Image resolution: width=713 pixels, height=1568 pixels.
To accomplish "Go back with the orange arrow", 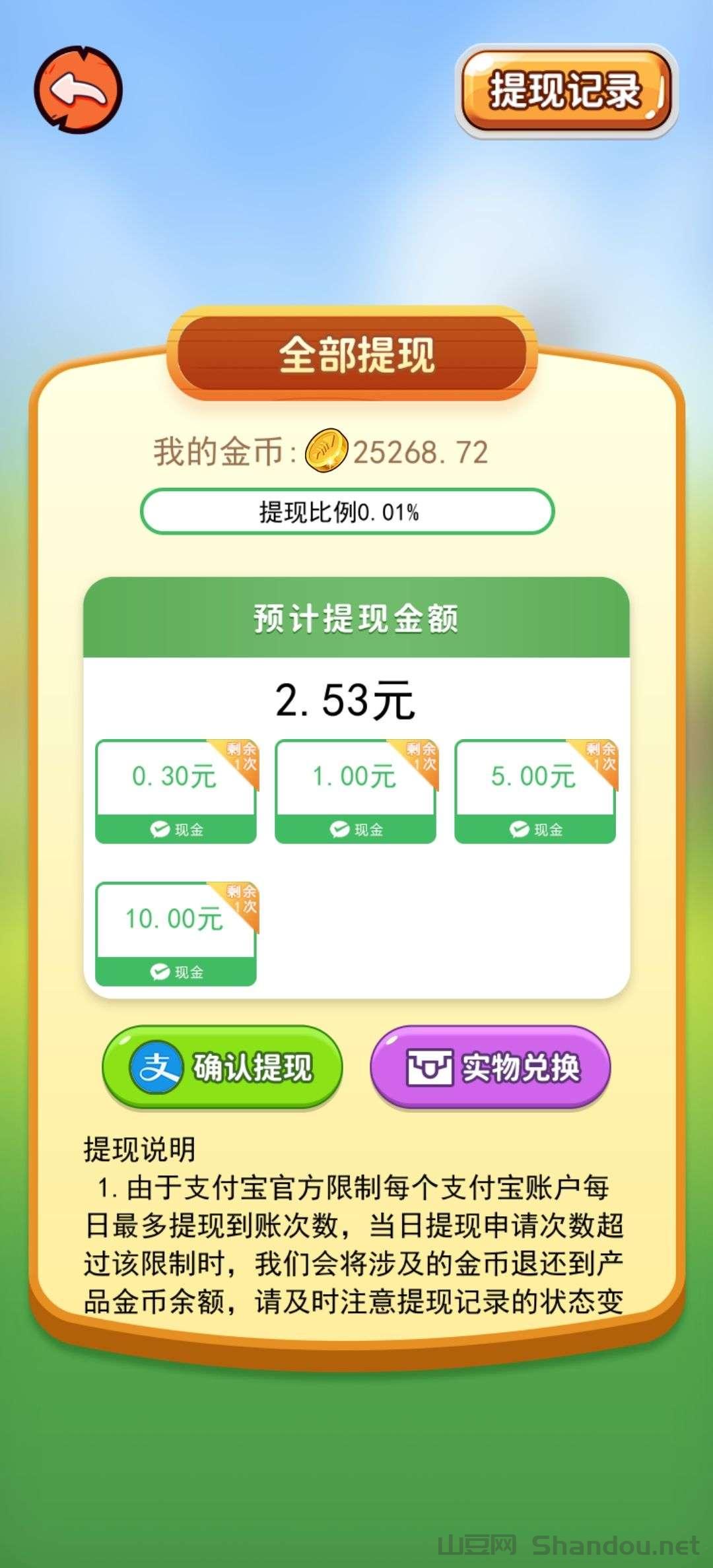I will [78, 90].
